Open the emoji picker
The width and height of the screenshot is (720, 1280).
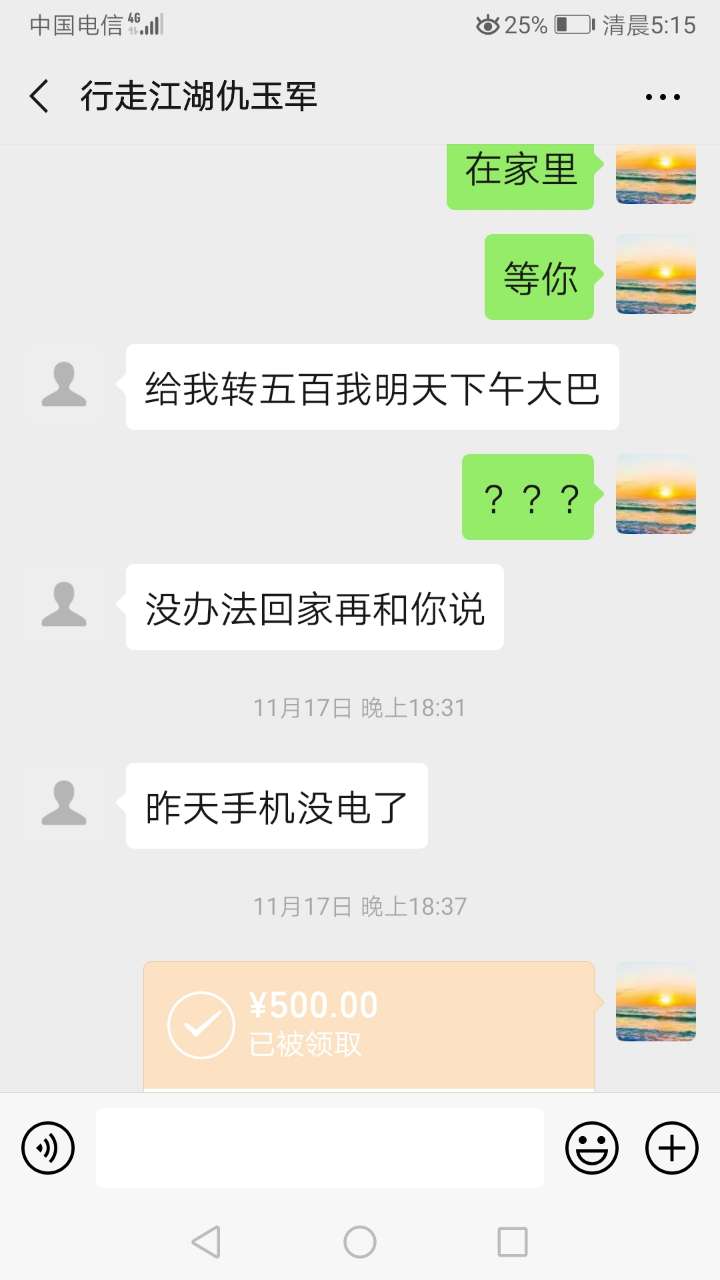pos(592,1147)
